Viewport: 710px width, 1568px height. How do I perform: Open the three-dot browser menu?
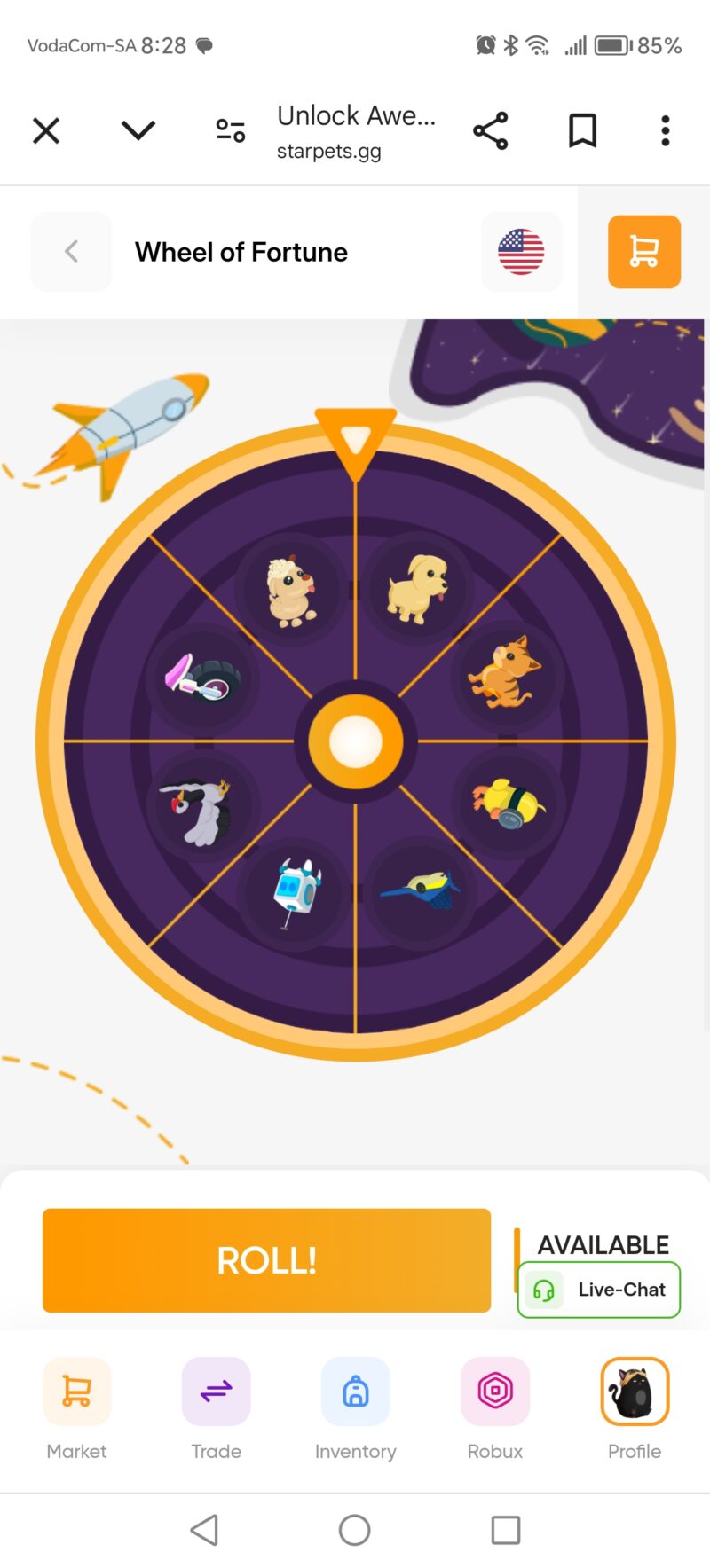point(664,129)
